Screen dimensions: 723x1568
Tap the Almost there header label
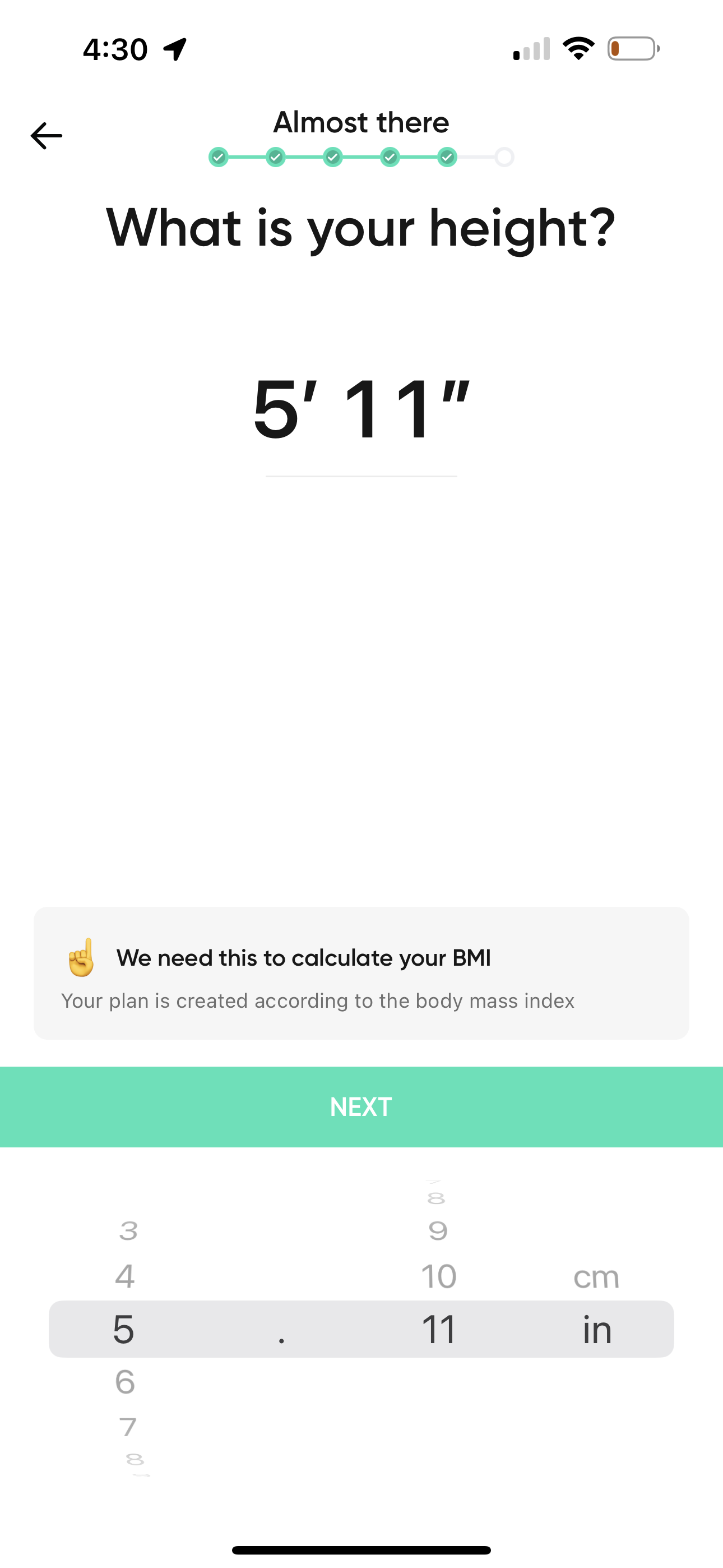click(x=361, y=122)
